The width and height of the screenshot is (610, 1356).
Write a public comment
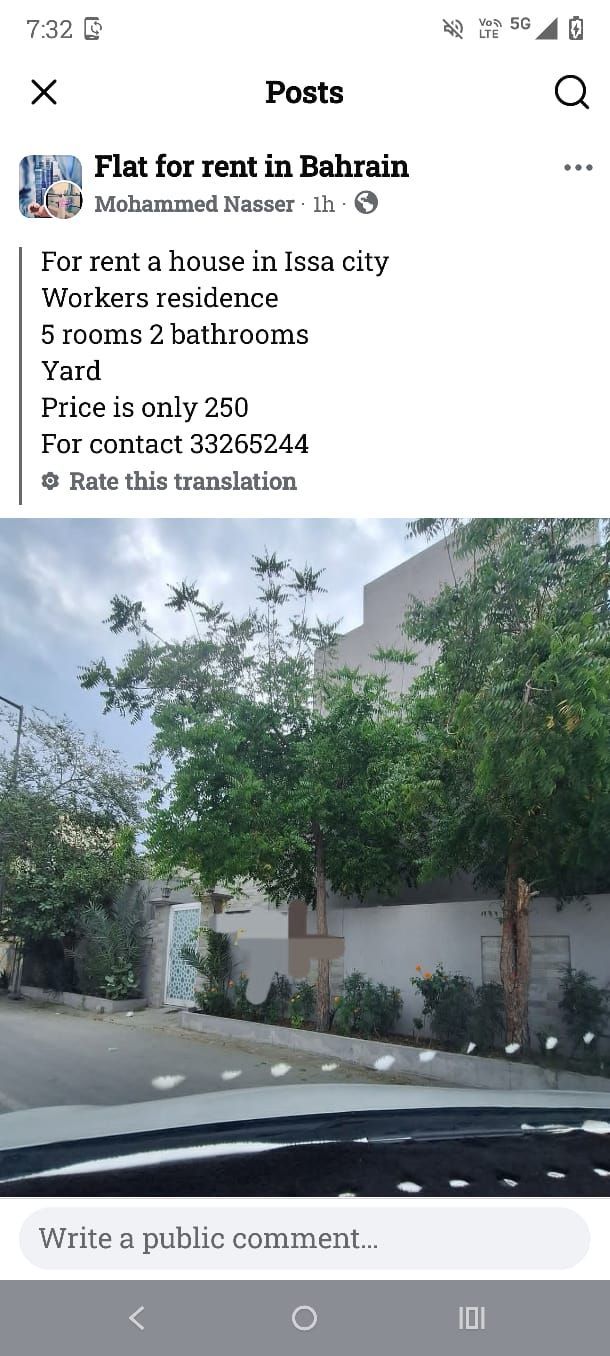coord(304,1238)
